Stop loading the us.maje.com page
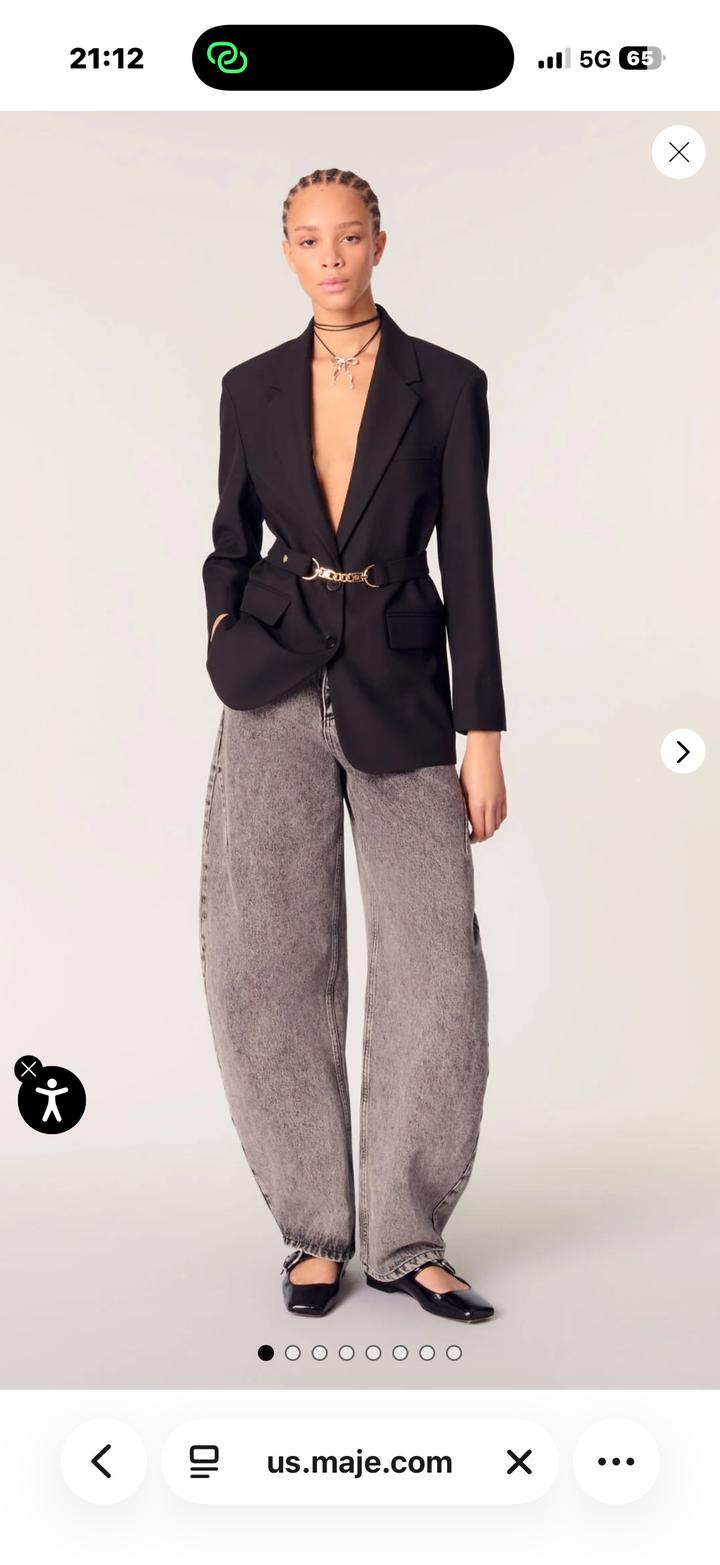720x1565 pixels. pos(519,1462)
